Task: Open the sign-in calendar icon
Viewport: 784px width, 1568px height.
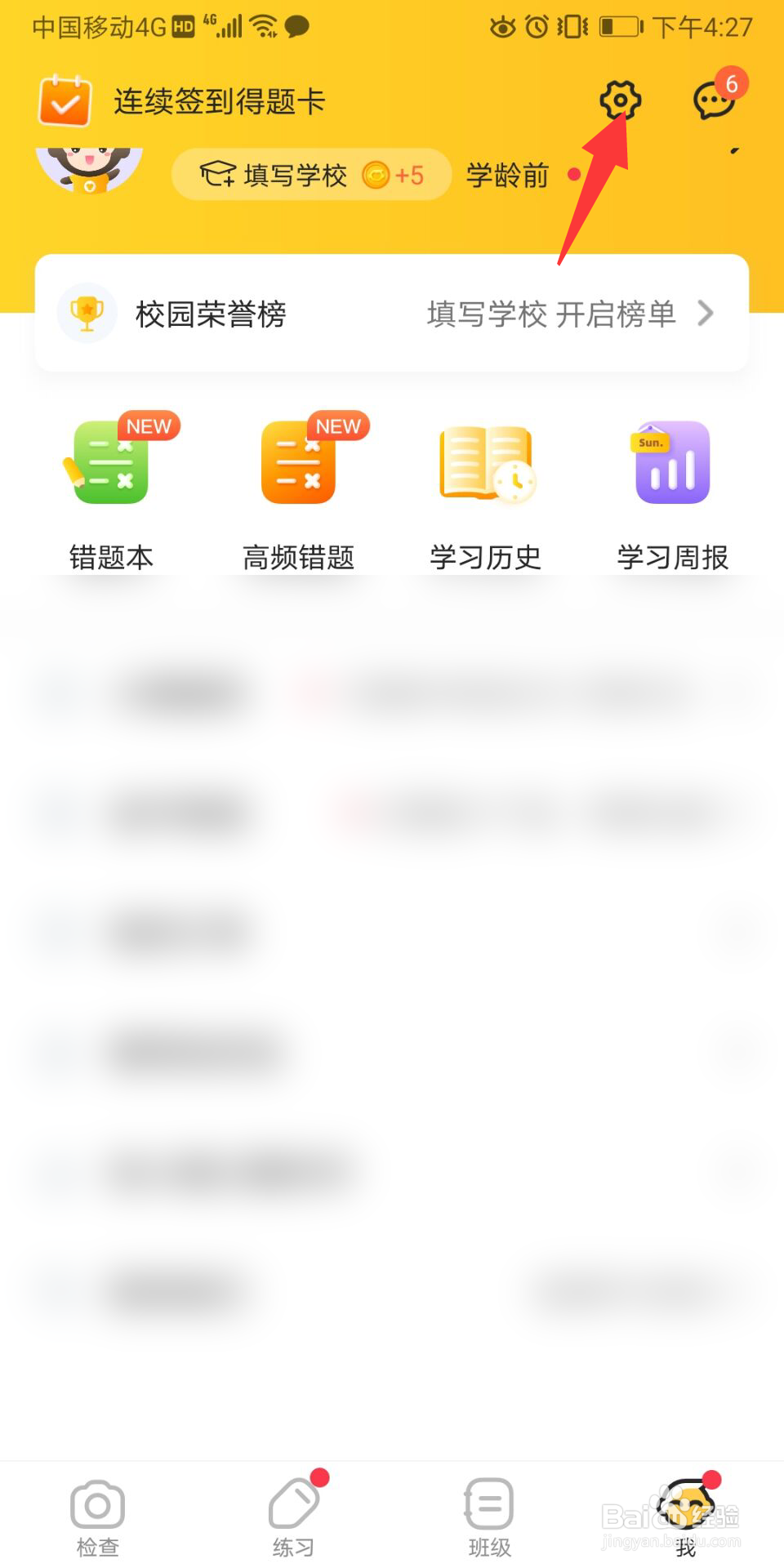Action: pyautogui.click(x=64, y=100)
